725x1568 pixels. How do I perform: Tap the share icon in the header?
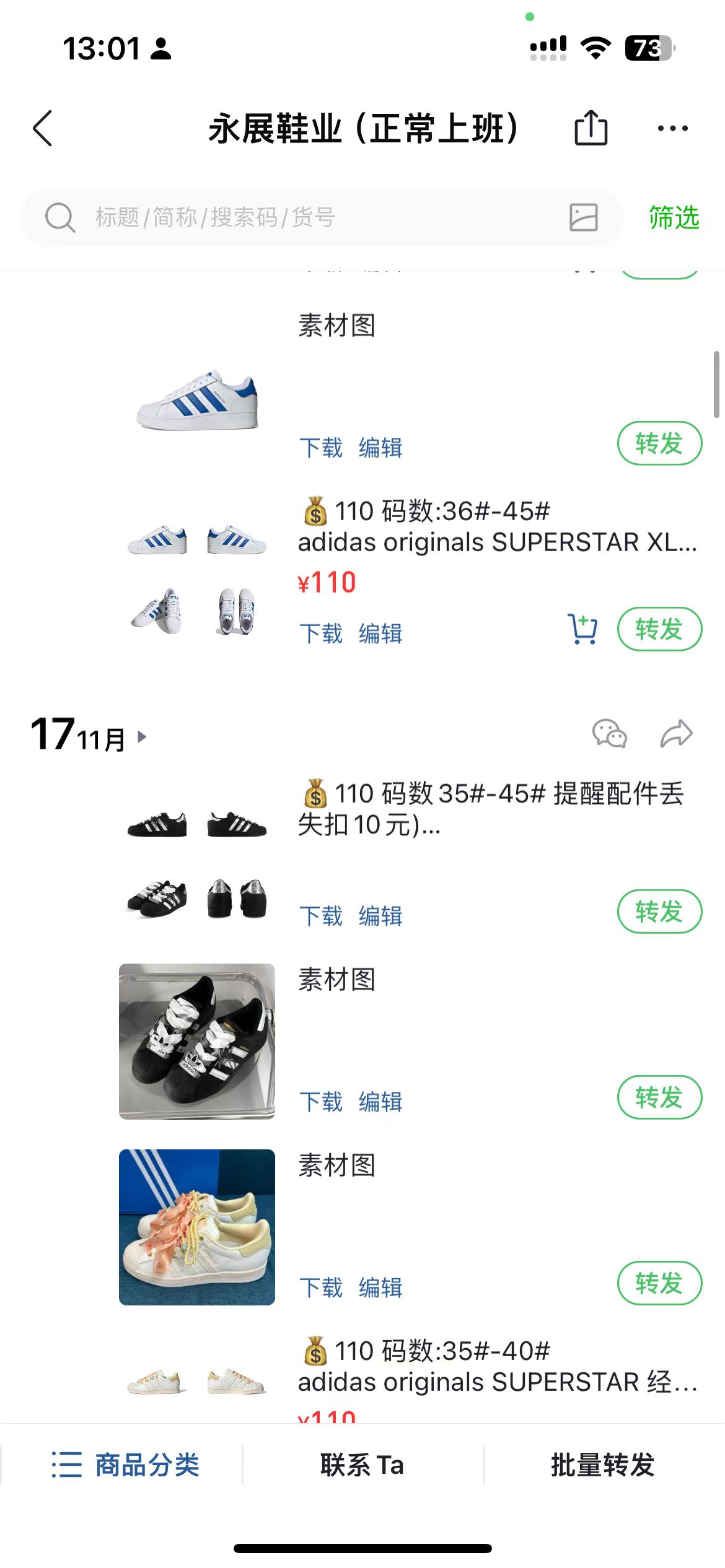[x=591, y=128]
